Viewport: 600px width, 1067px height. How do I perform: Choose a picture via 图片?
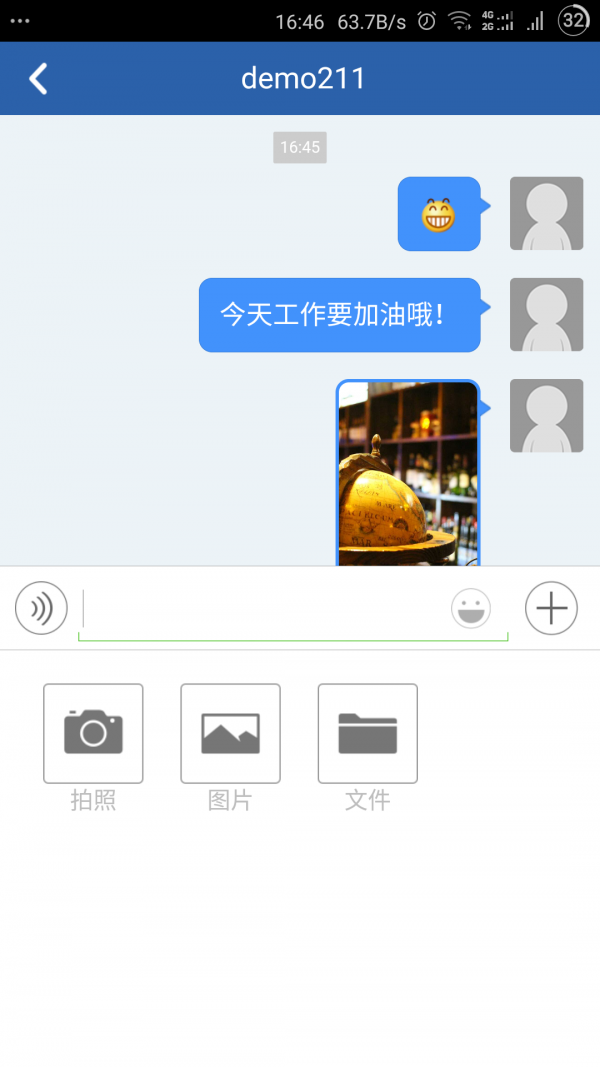point(230,733)
